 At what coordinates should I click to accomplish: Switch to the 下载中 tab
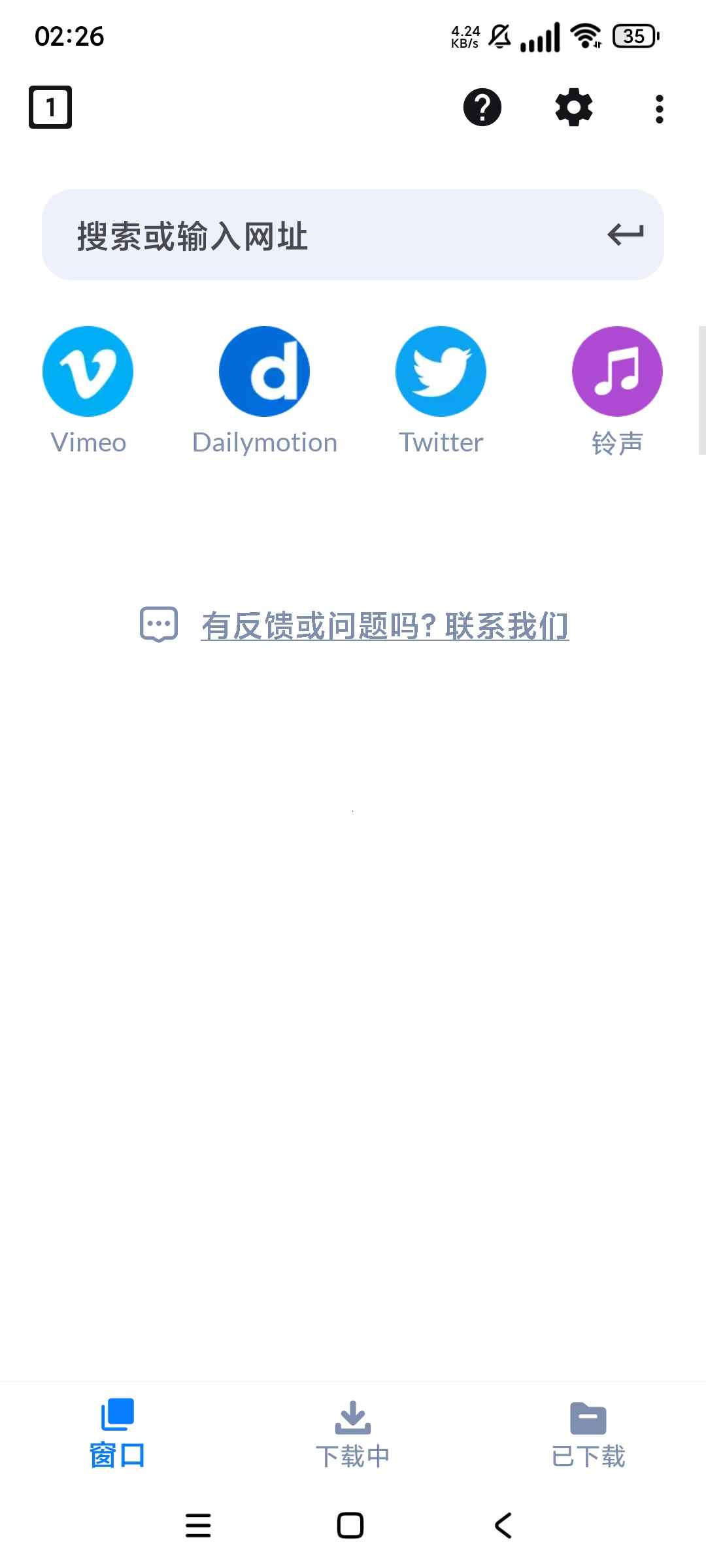click(353, 1433)
